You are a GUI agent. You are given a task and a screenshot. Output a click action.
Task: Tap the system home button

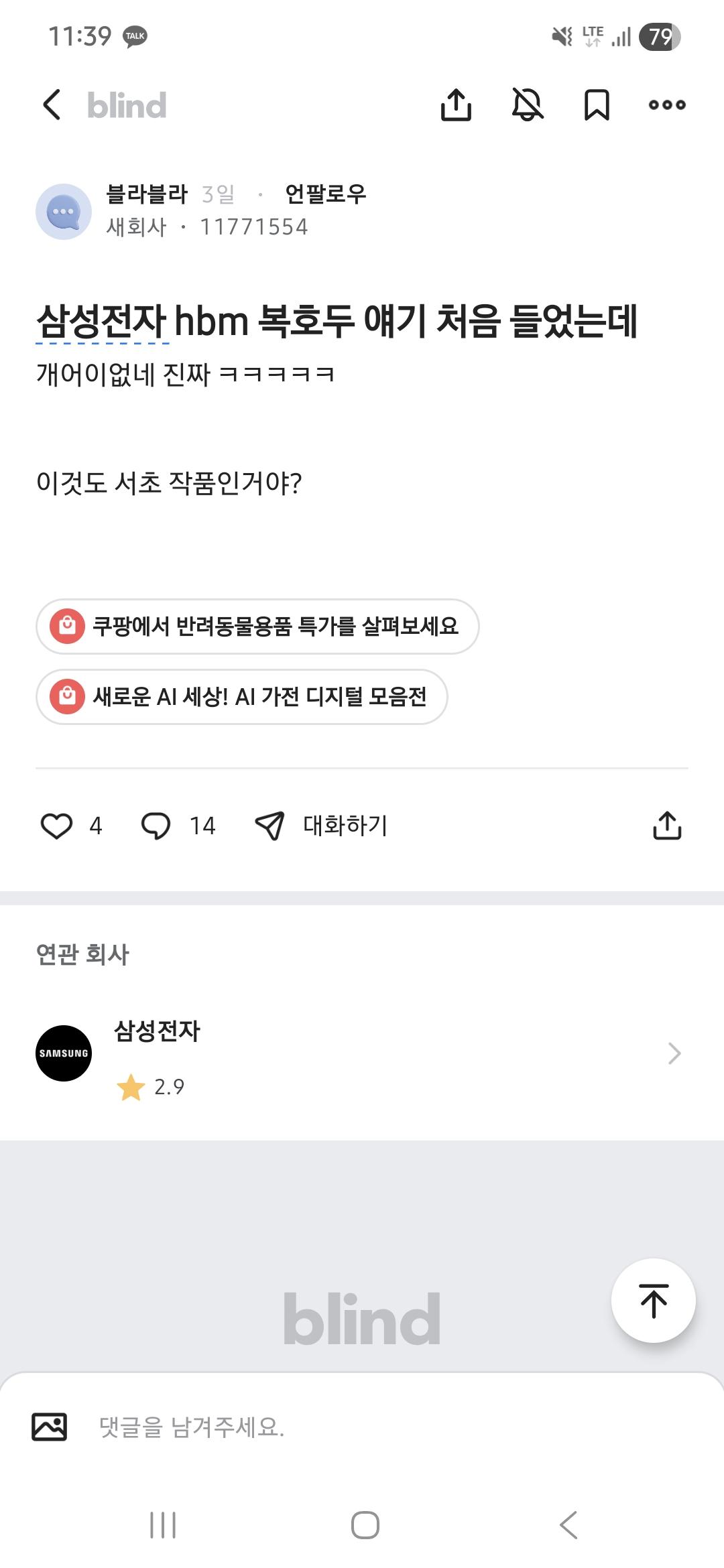pyautogui.click(x=365, y=1525)
